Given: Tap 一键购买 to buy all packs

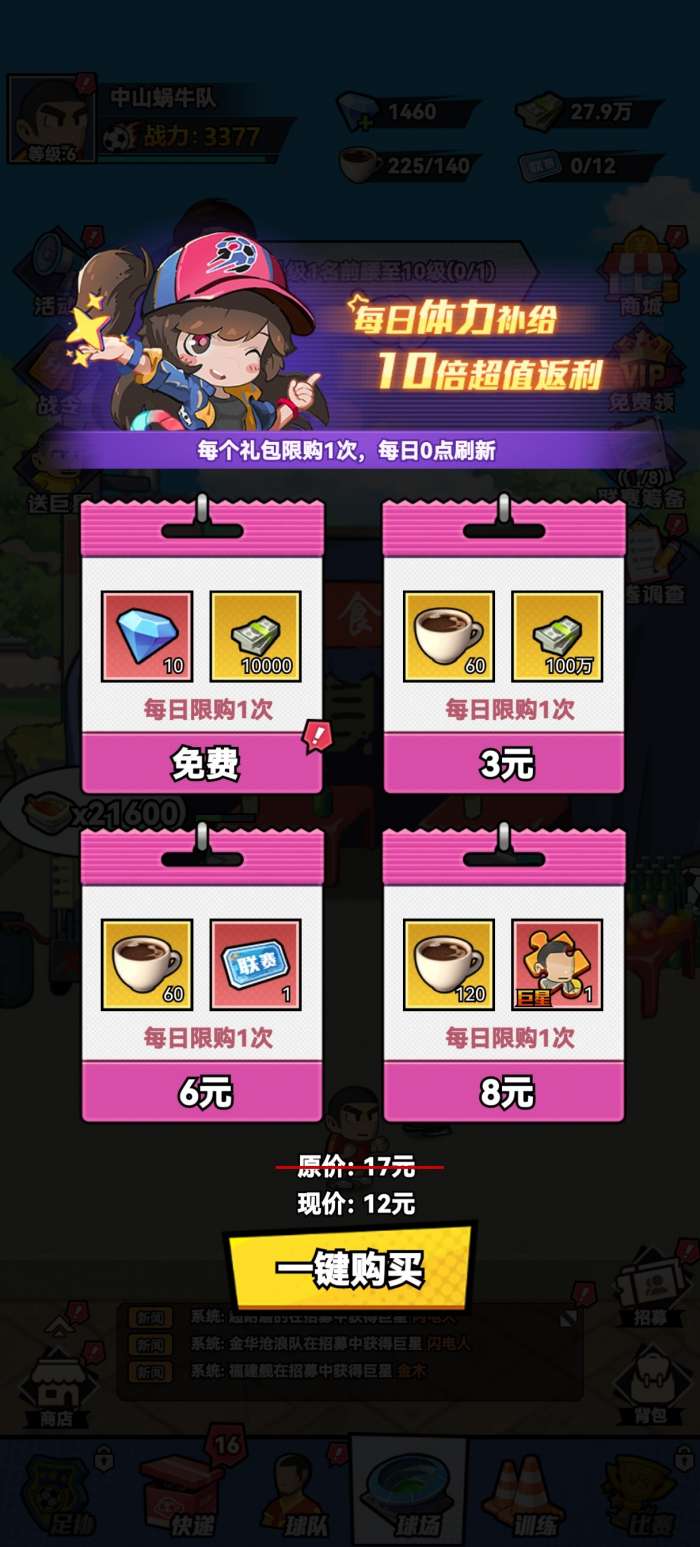Looking at the screenshot, I should point(350,1268).
